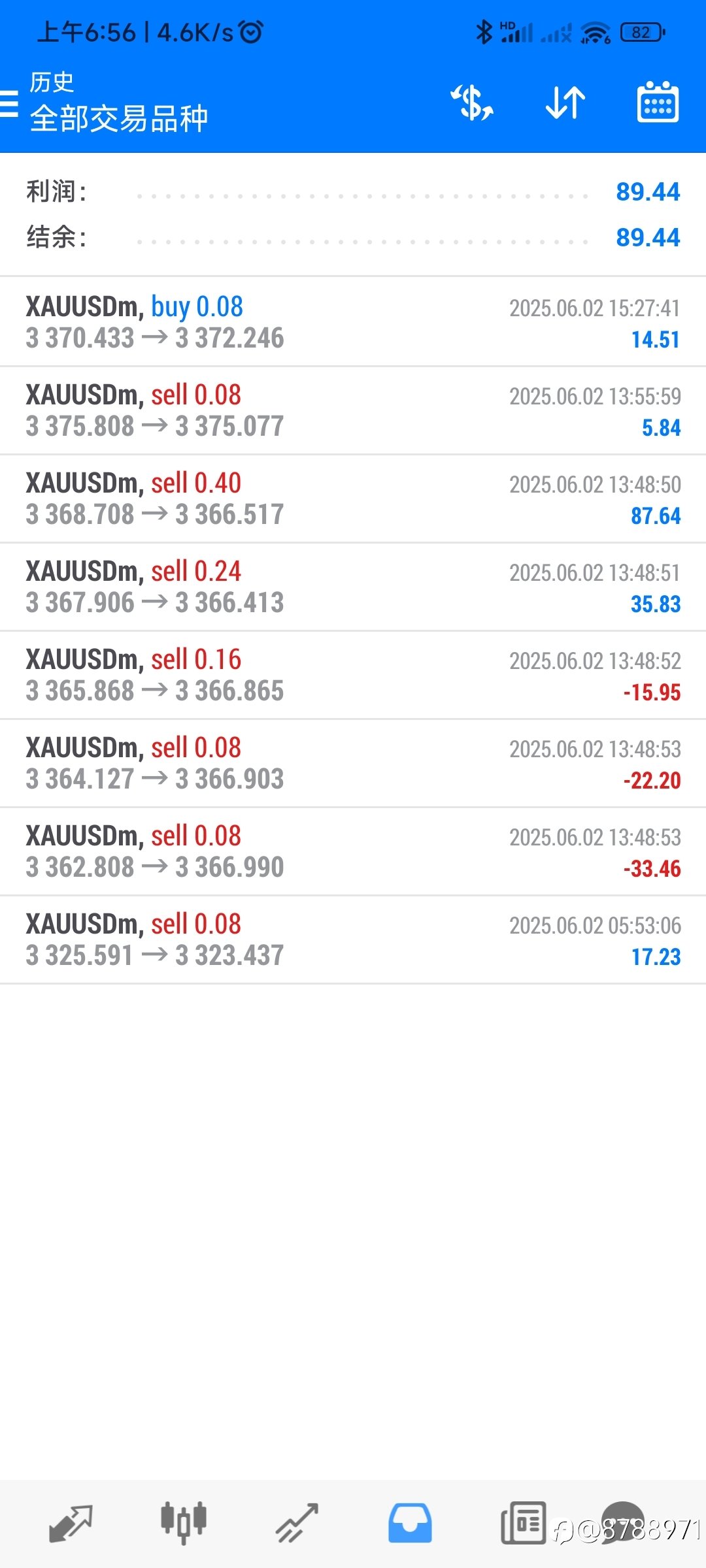Open the hamburger drawer menu
This screenshot has height=1568, width=706.
[9, 103]
